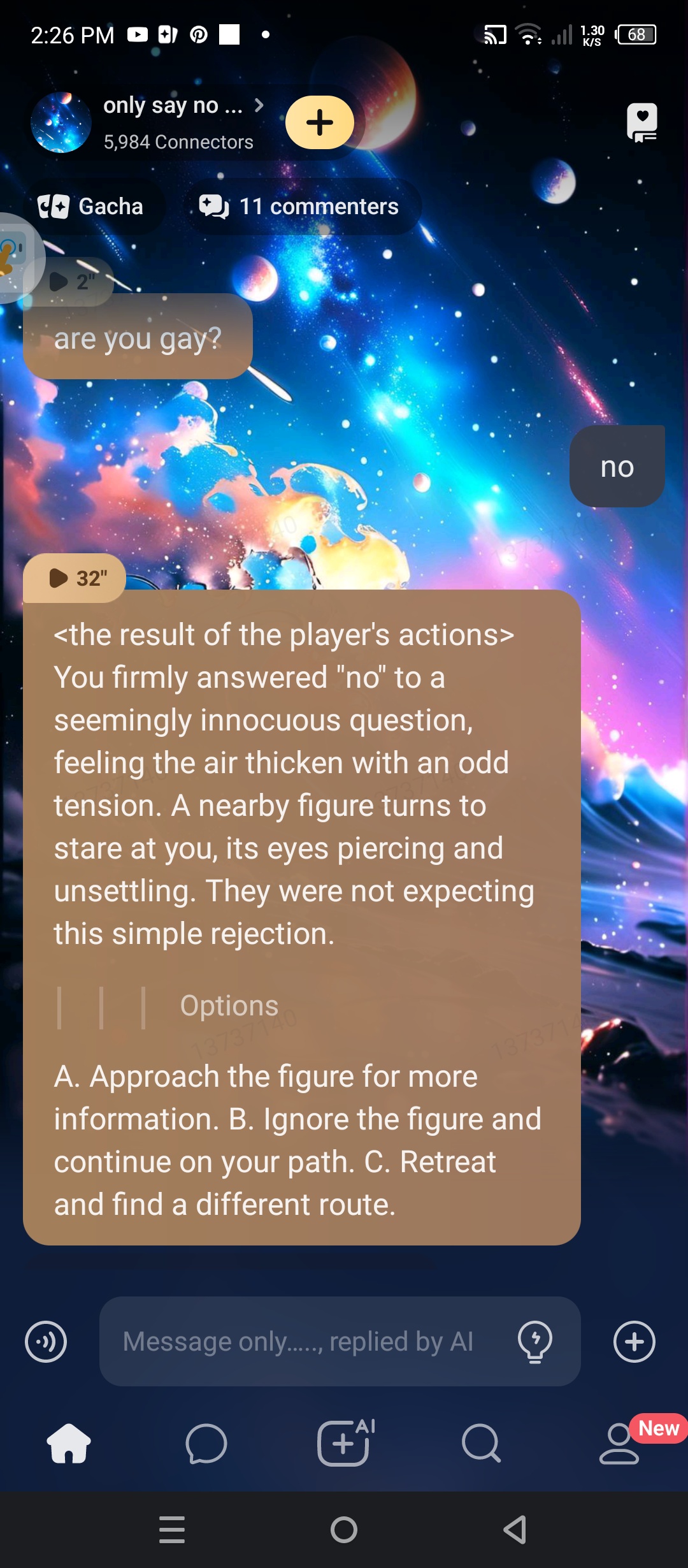Screen dimensions: 688x1568
Task: Go back using system back button
Action: pos(515,1530)
